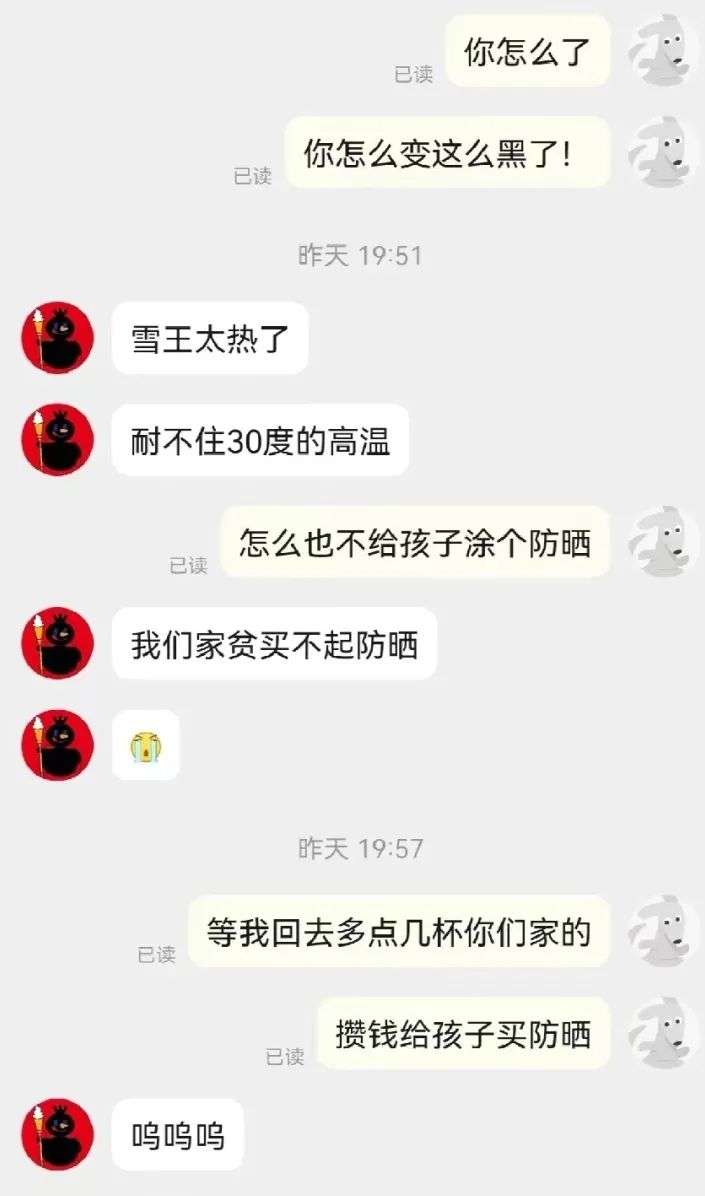Tap my avatar next to "你怎么了"
This screenshot has height=1196, width=705.
pos(661,50)
